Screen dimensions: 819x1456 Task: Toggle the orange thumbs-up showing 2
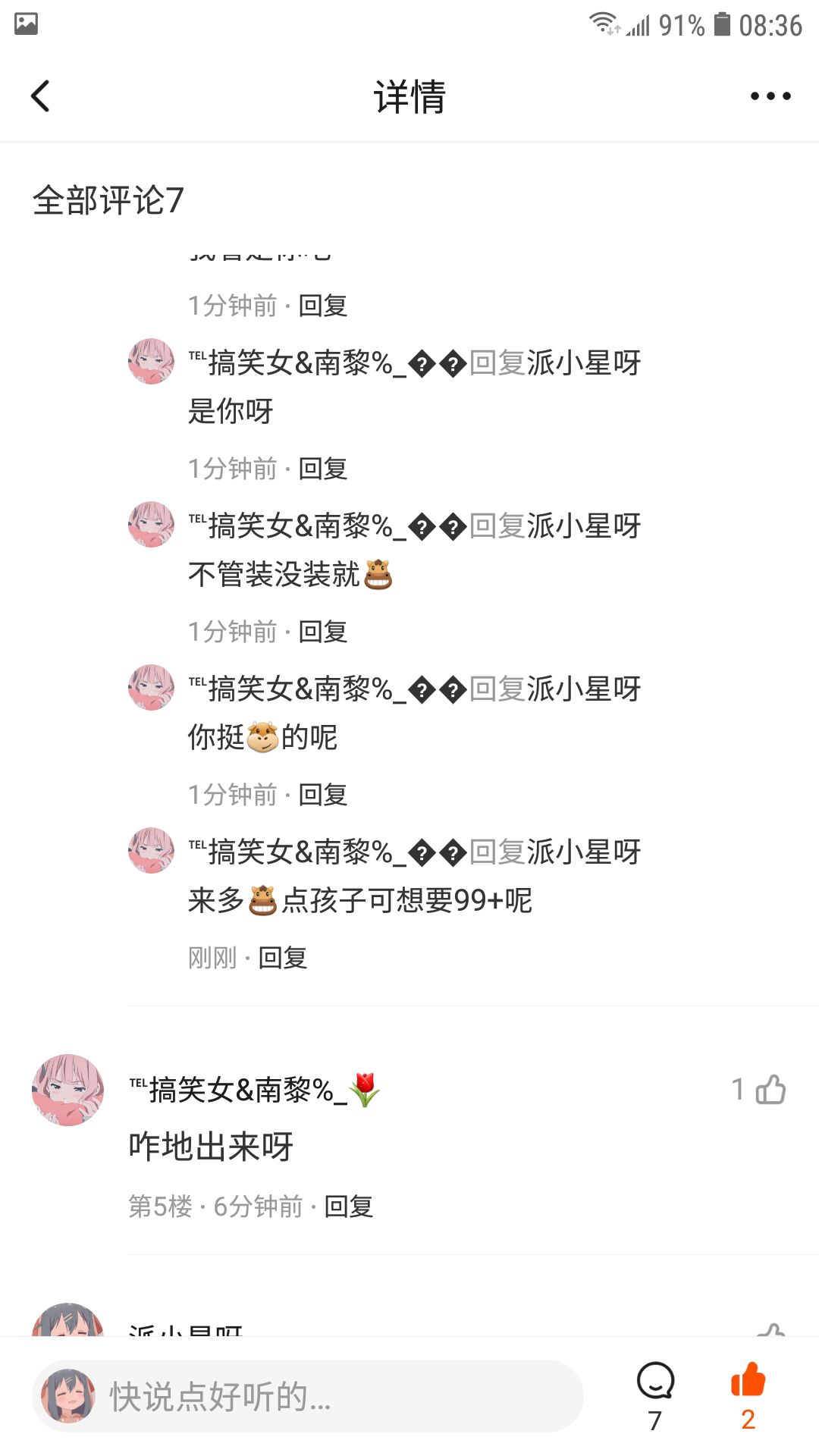pyautogui.click(x=748, y=1396)
